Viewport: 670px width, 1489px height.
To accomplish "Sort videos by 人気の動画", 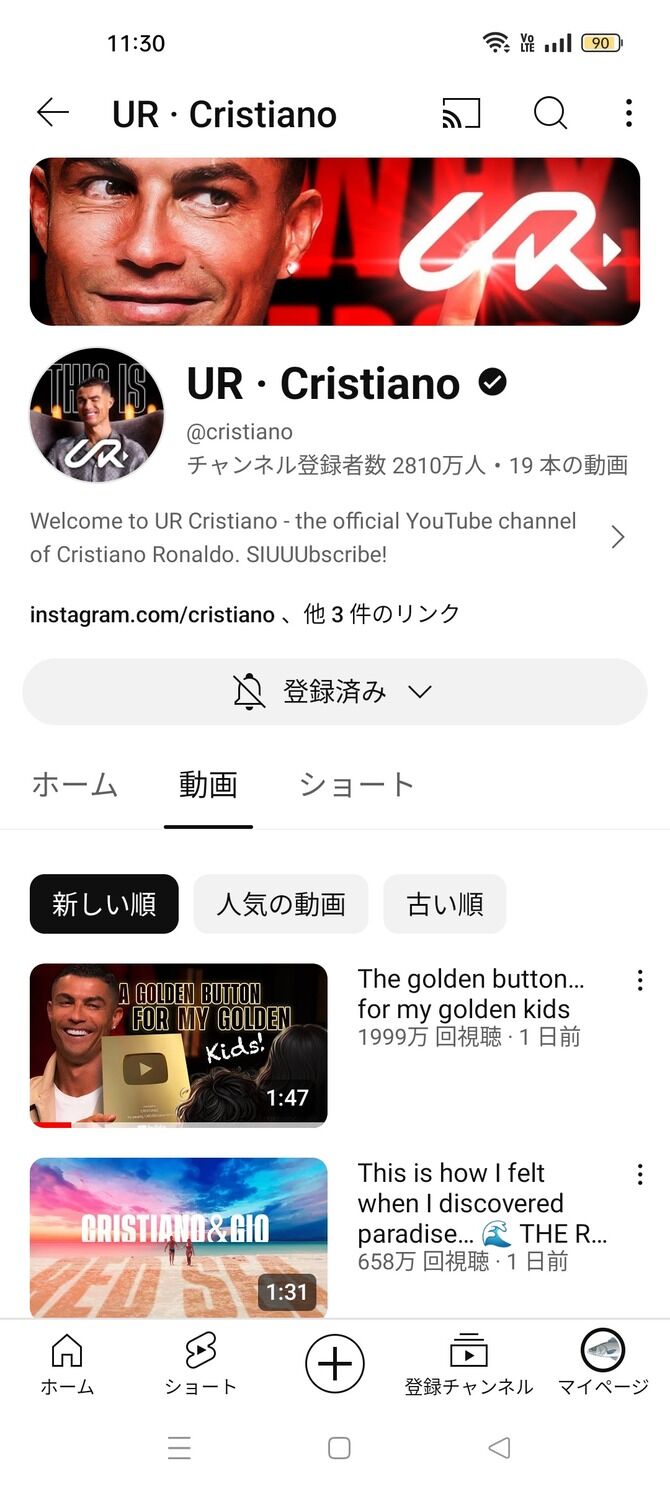I will click(x=281, y=904).
